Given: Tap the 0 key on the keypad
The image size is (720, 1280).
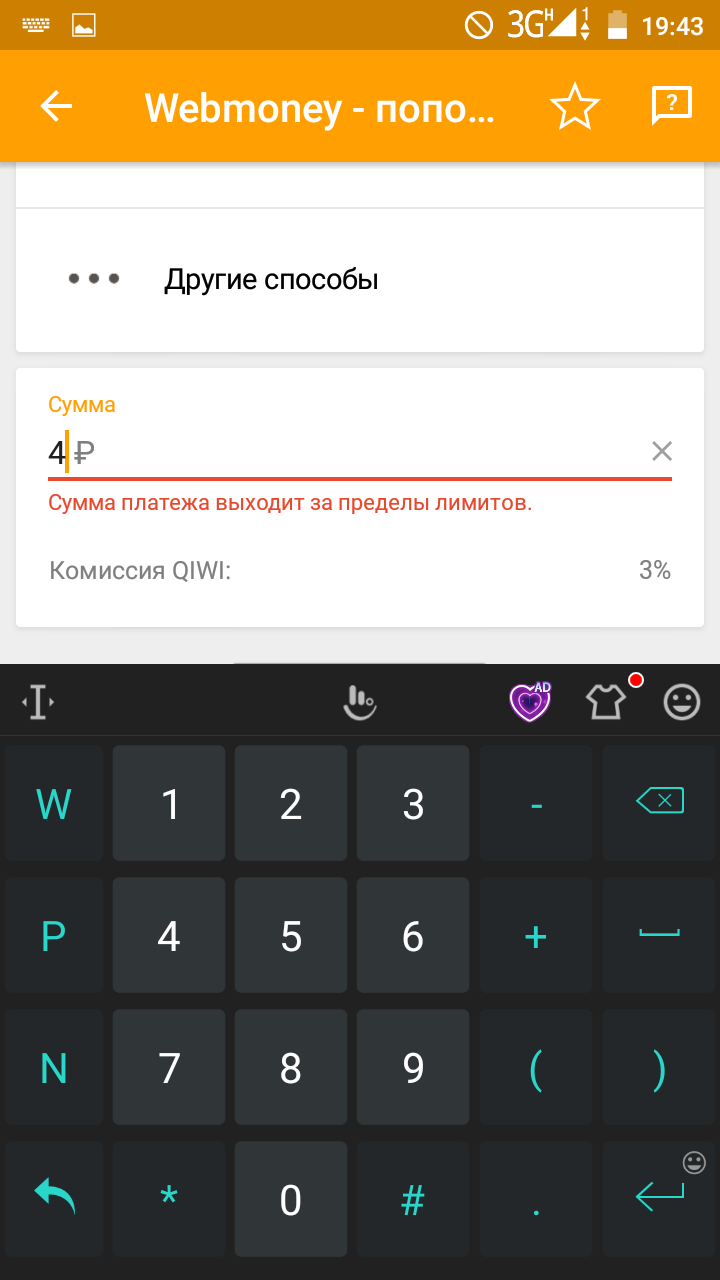Looking at the screenshot, I should point(291,1199).
